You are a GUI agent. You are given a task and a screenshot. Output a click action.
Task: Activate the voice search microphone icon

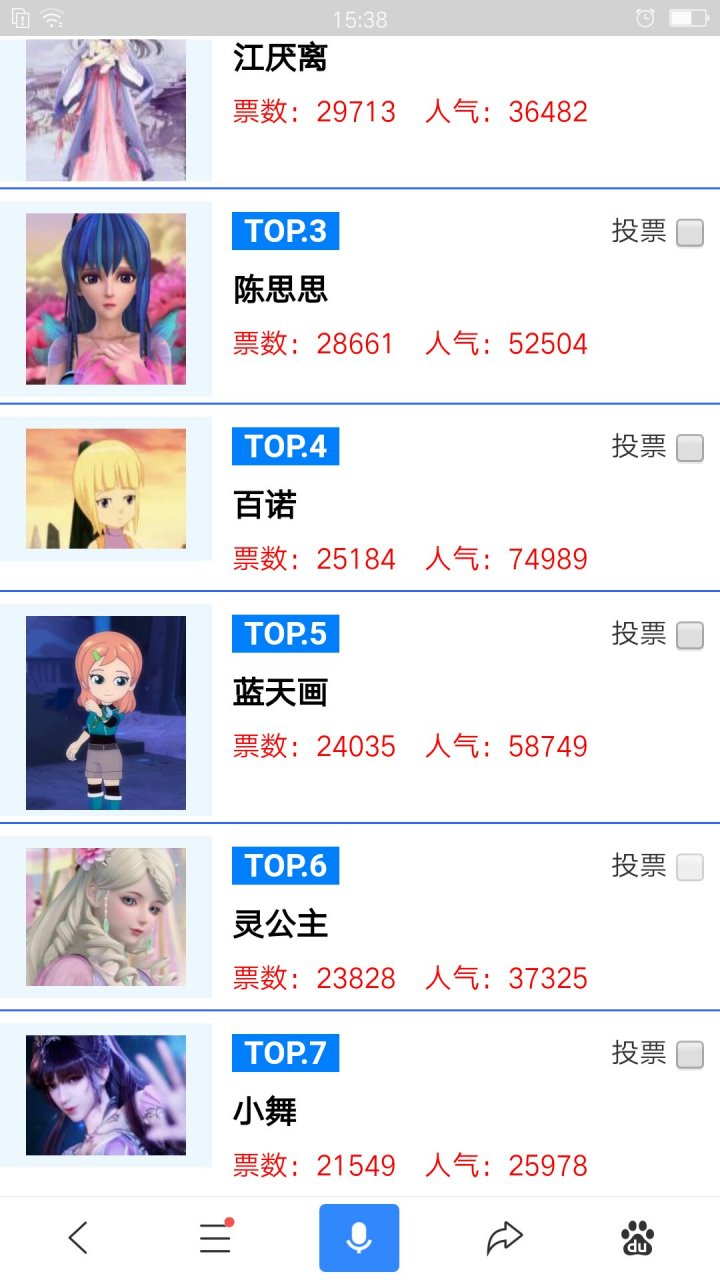(359, 1237)
